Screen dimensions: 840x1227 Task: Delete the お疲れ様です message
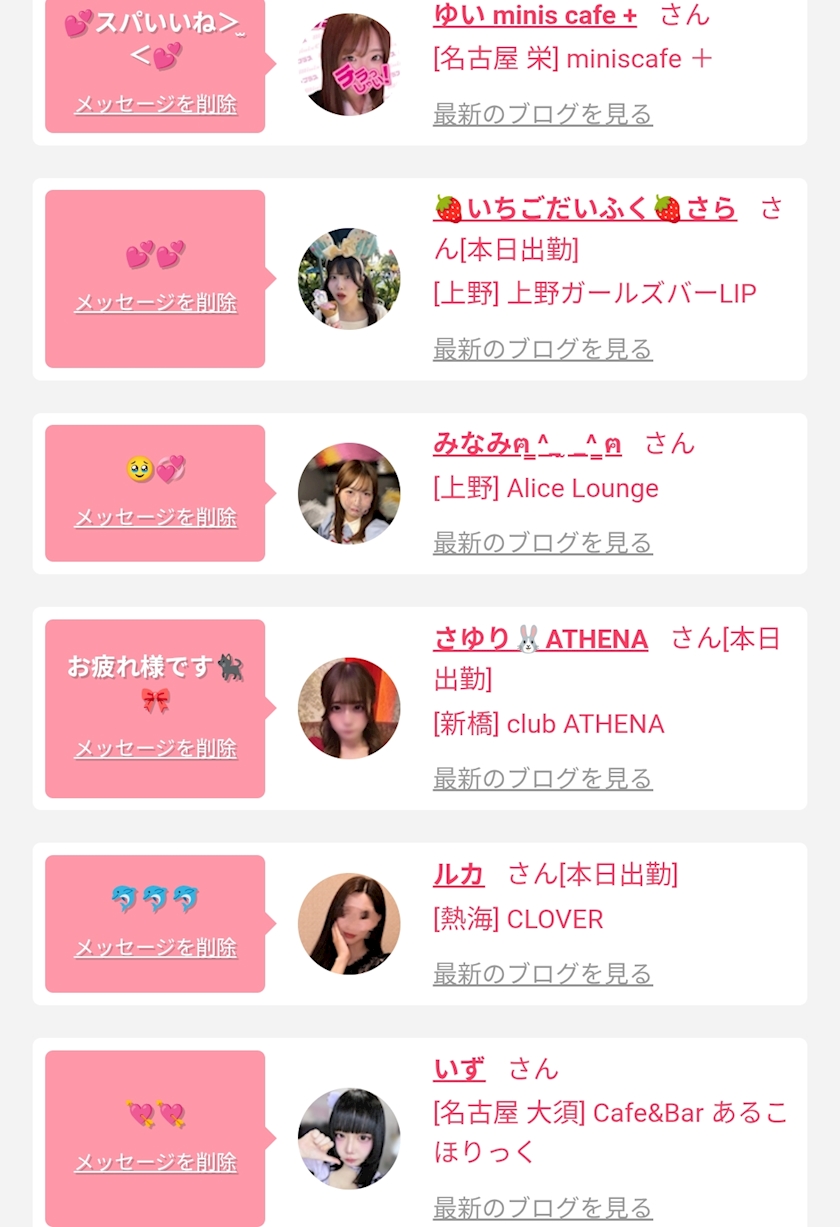[x=156, y=748]
